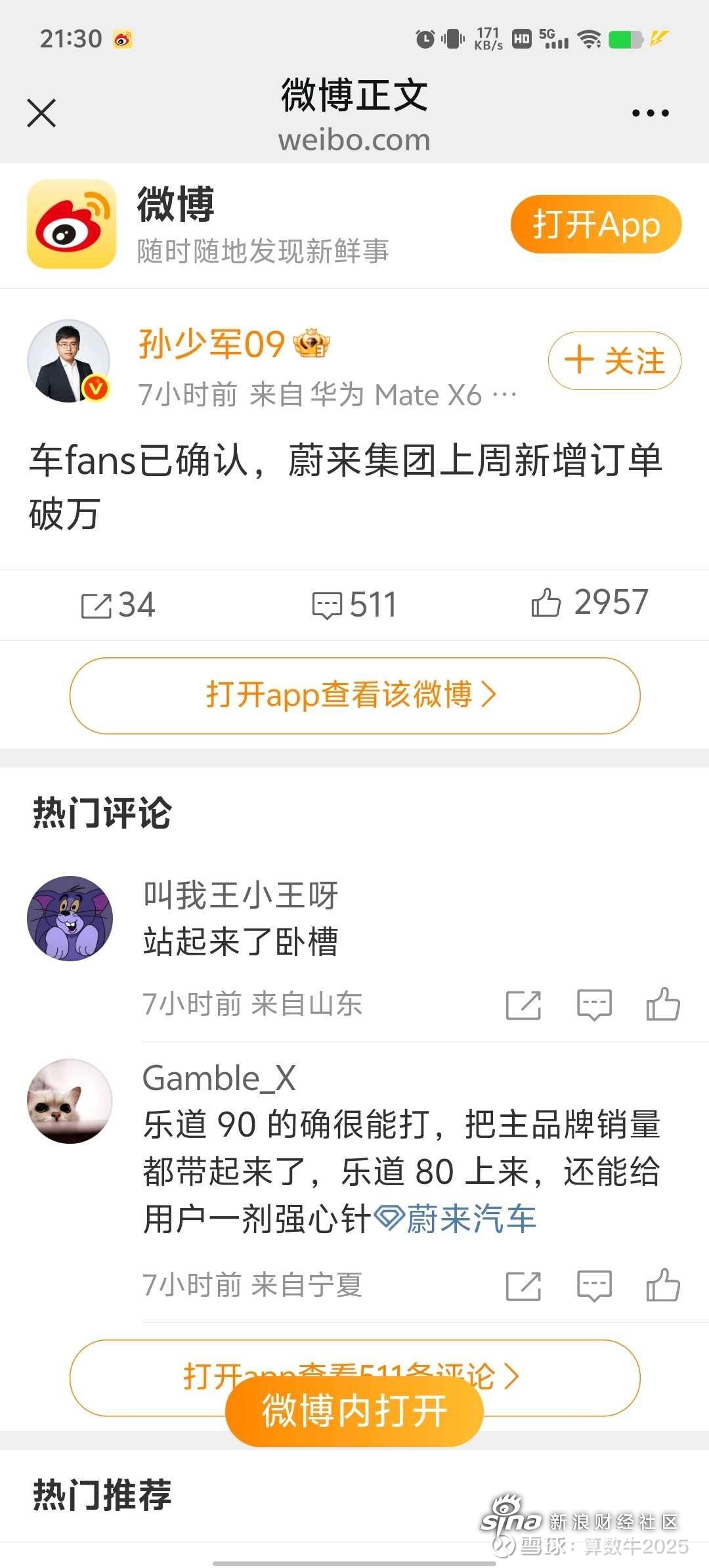Close the Weibo page with the X

point(41,113)
